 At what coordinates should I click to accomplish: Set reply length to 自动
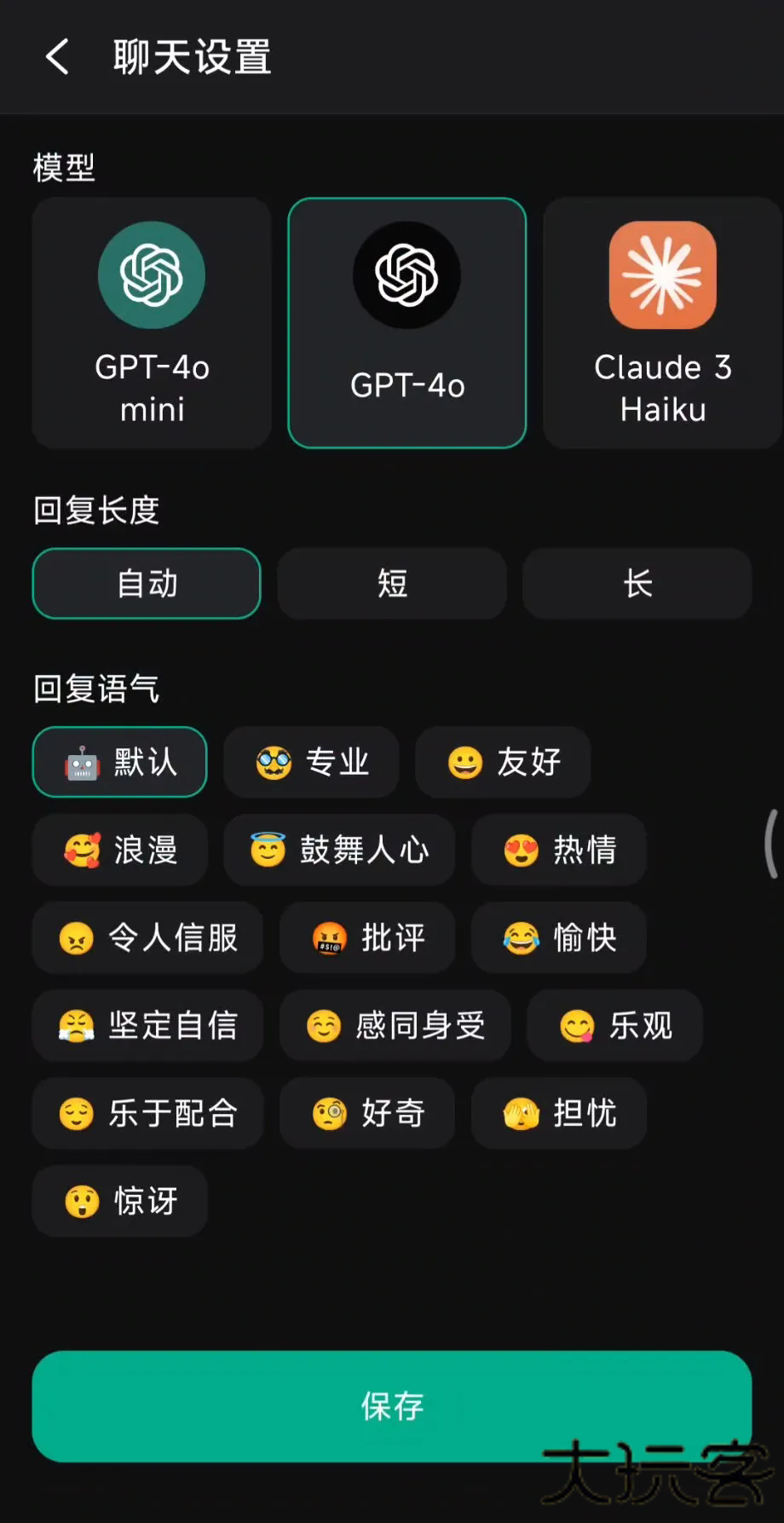tap(147, 584)
